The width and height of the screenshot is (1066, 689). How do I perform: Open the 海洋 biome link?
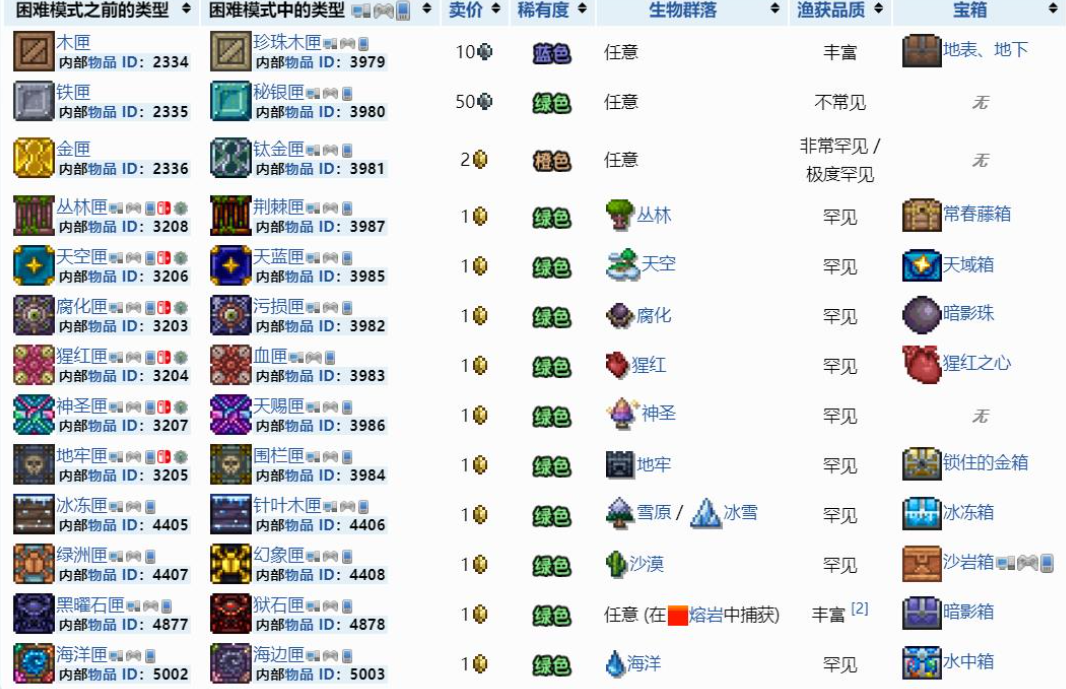(644, 663)
